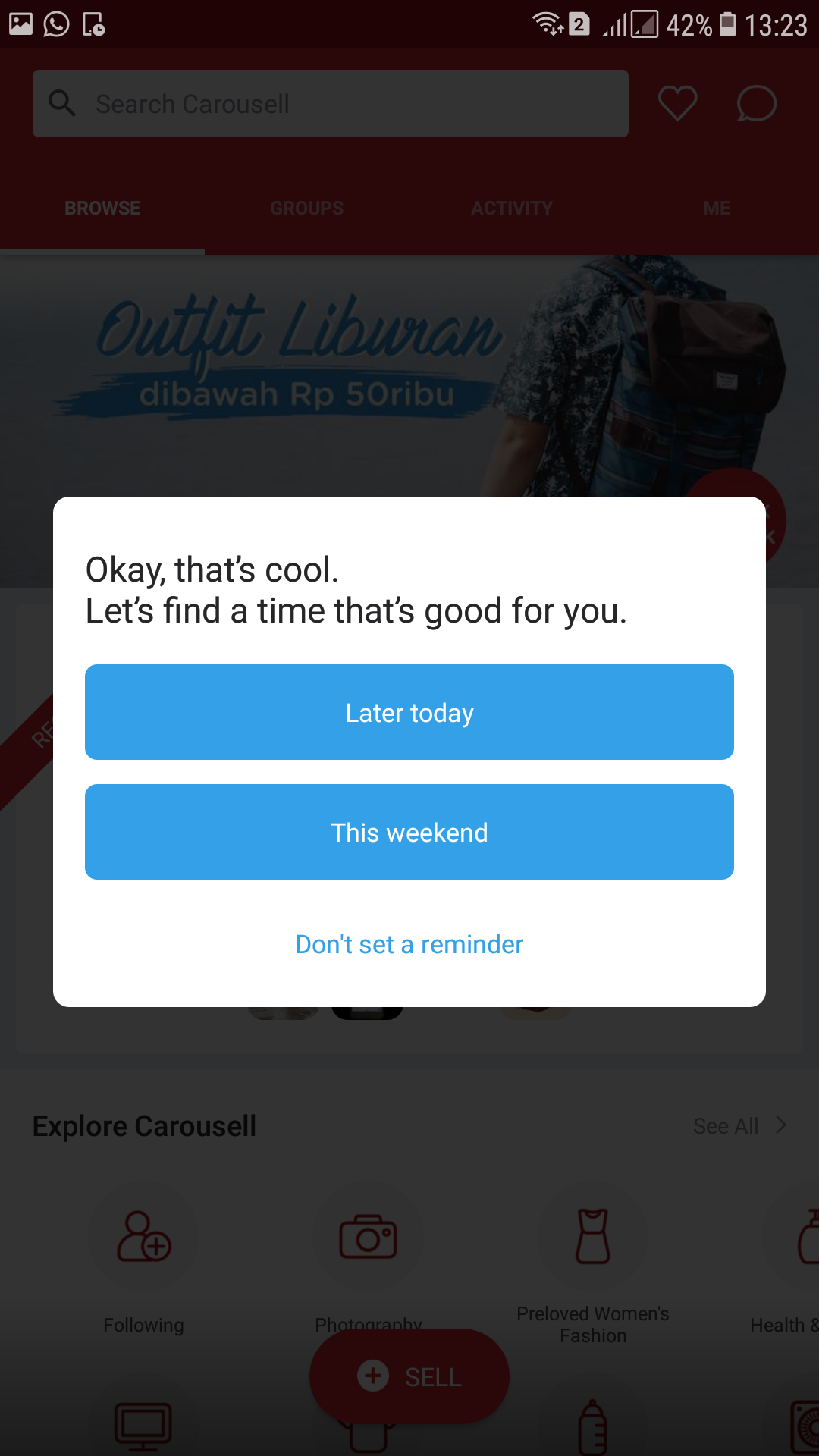The image size is (819, 1456).
Task: Choose Later today for the reminder
Action: tap(409, 712)
